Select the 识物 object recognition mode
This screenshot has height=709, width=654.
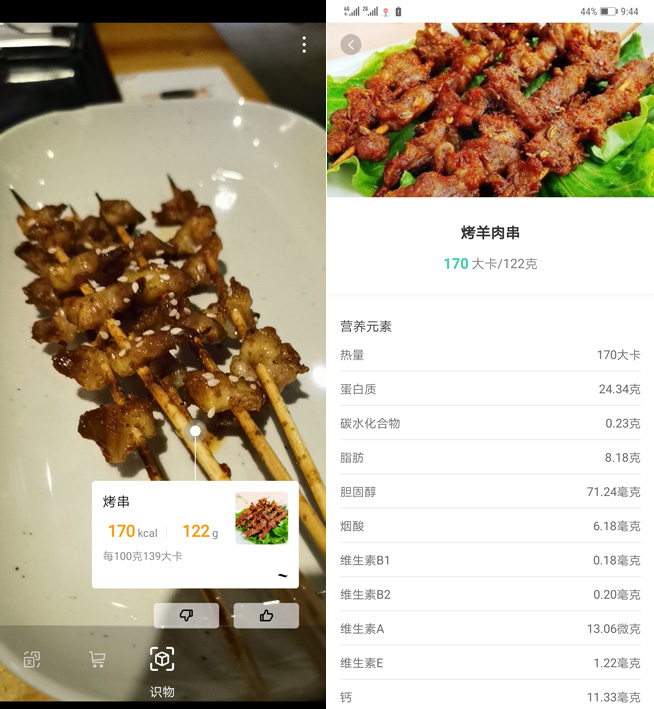click(162, 667)
